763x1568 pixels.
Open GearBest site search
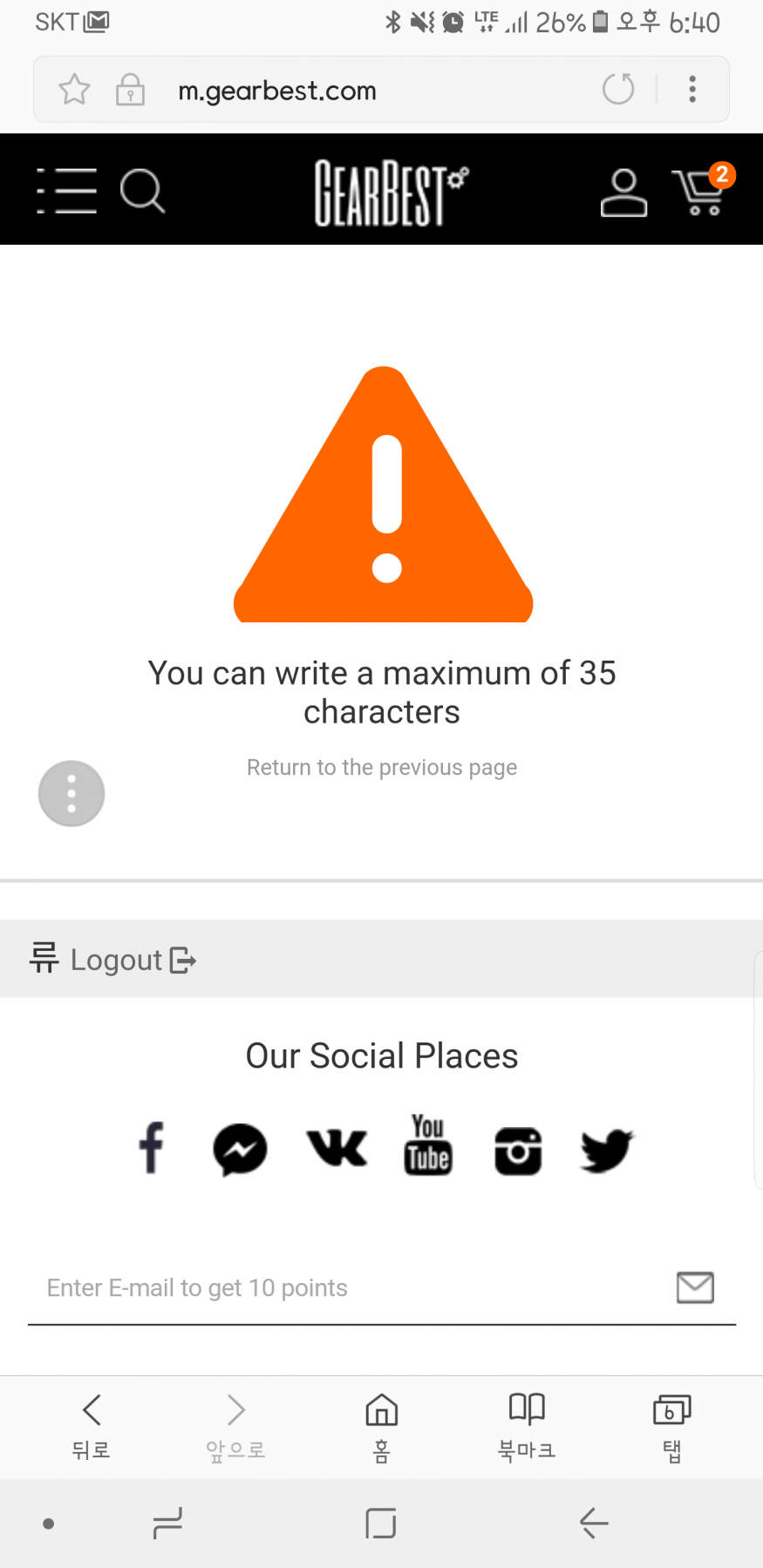142,191
